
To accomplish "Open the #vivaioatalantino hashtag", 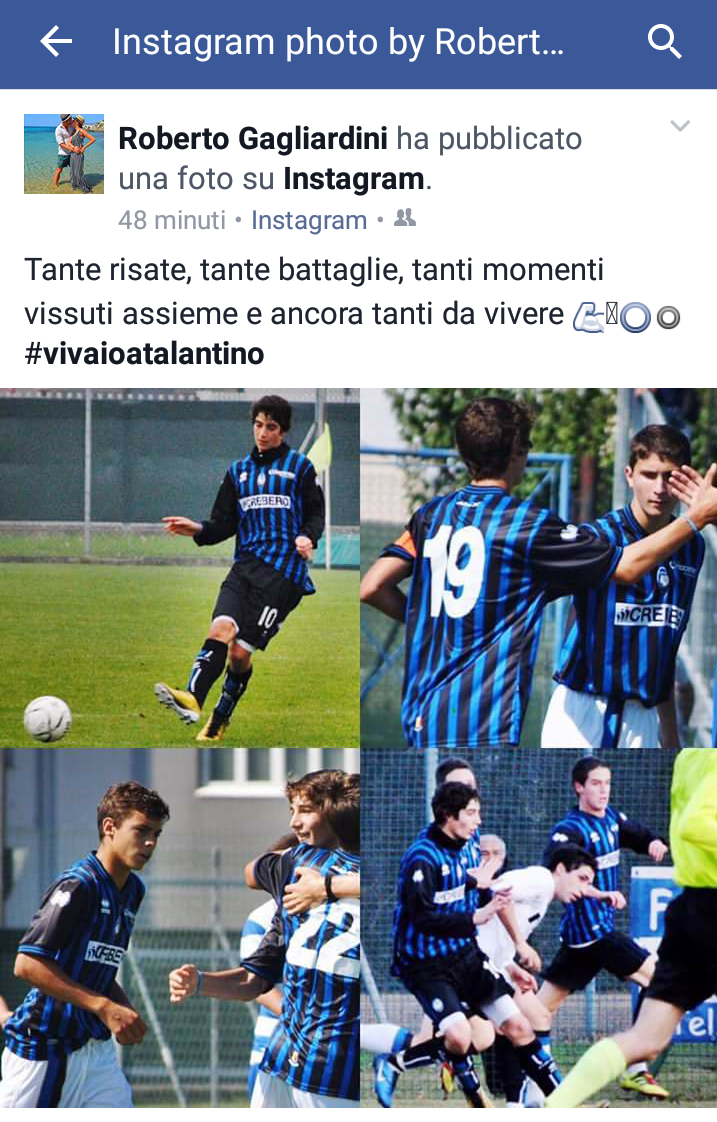I will pos(144,353).
